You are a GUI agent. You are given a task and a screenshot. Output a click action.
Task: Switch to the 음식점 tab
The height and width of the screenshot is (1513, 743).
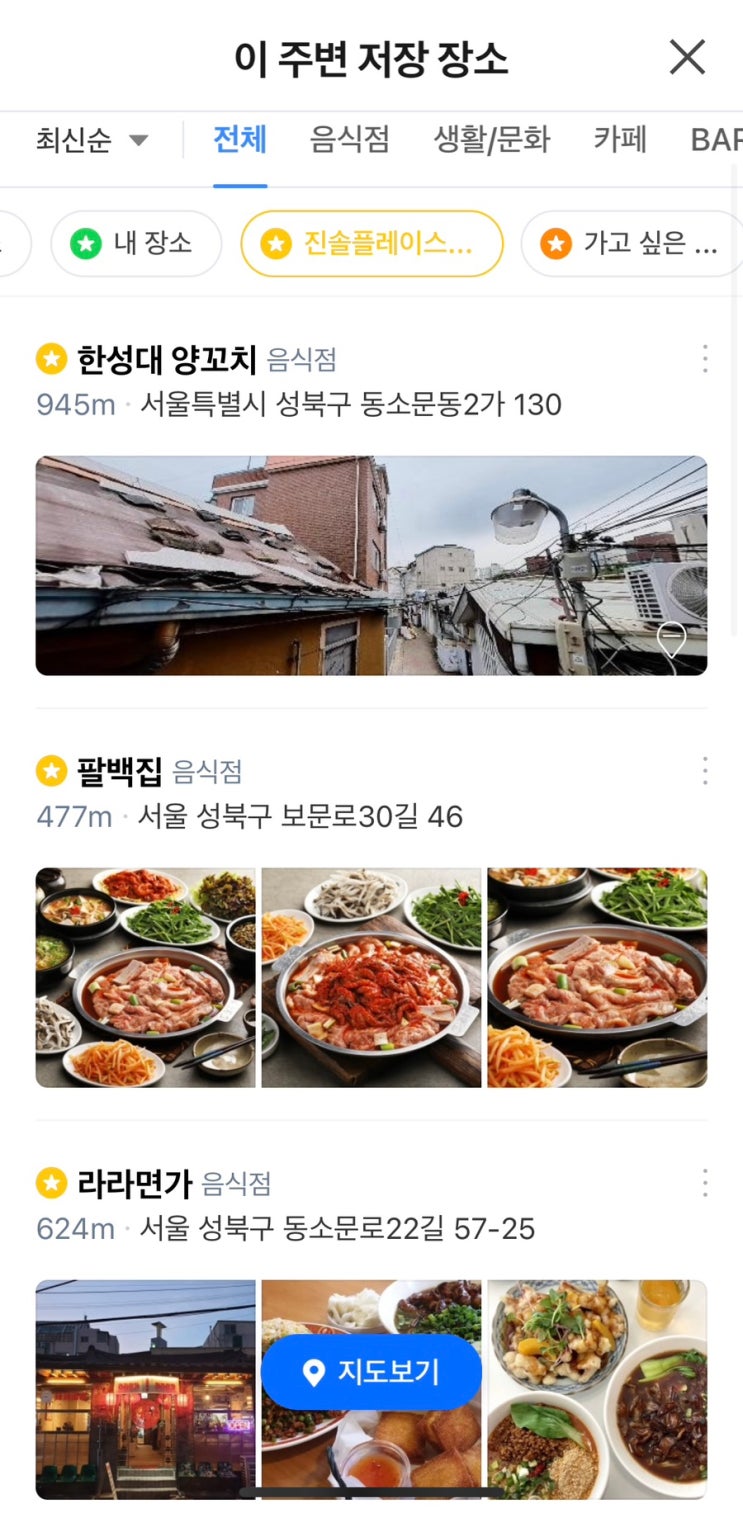coord(349,140)
